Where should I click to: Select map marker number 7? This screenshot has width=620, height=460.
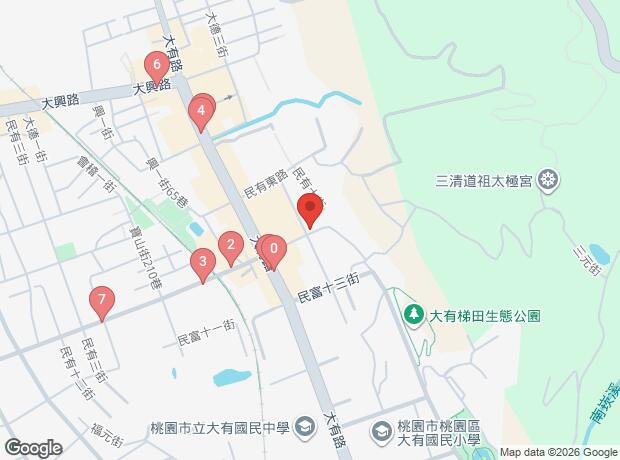click(x=100, y=299)
